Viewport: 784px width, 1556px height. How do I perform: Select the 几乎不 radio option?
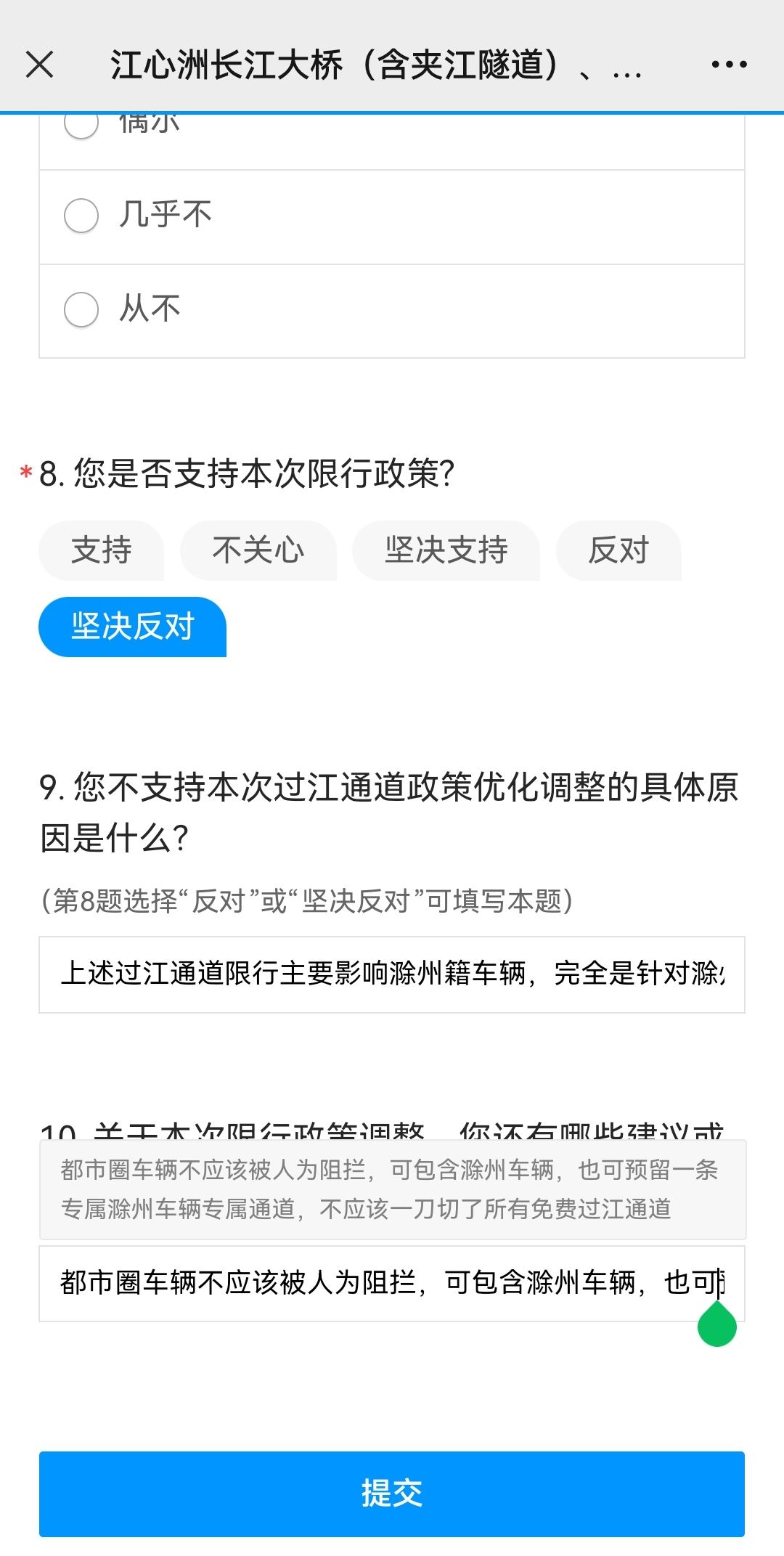tap(392, 216)
